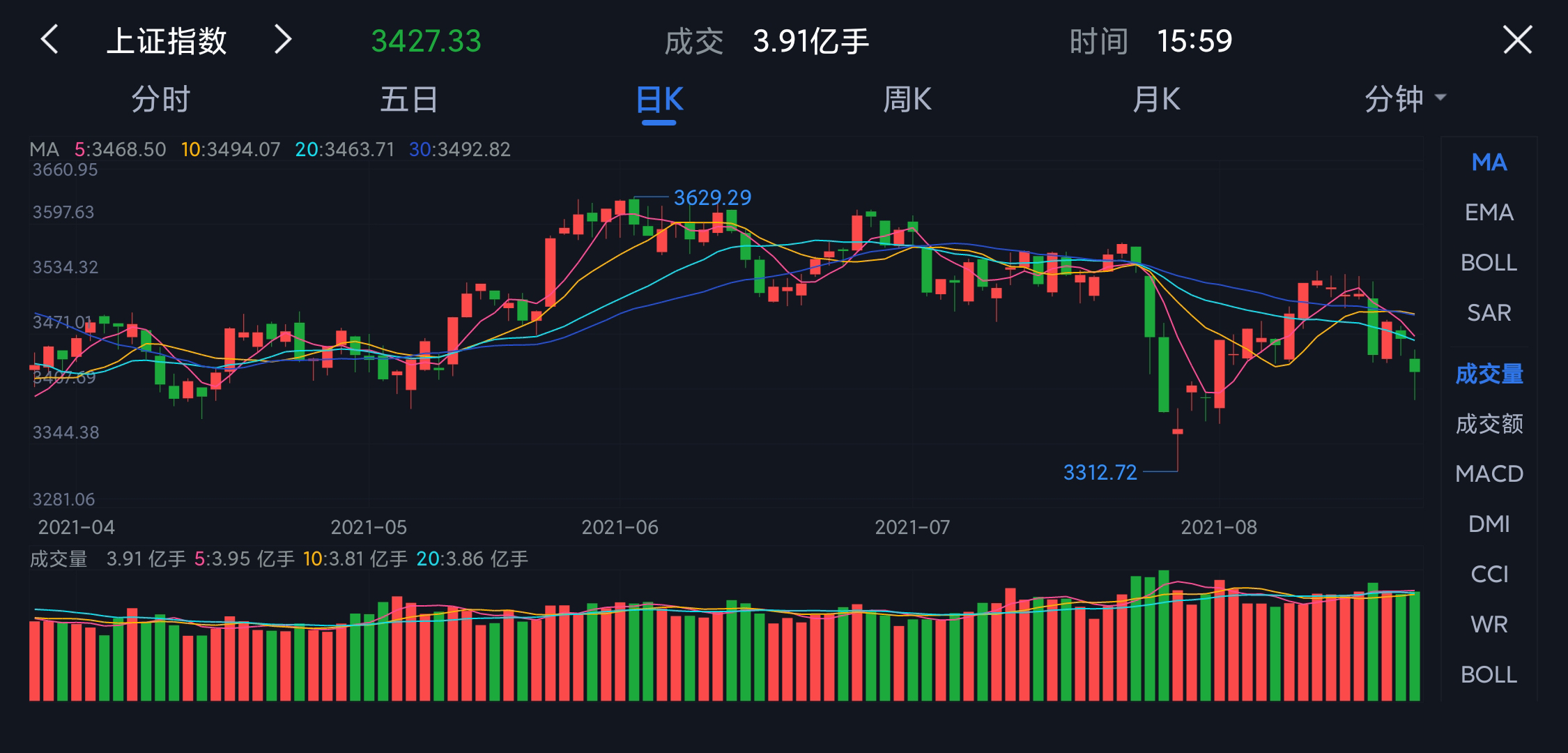Select the 成交额 sub-indicator
Viewport: 1568px width, 753px height.
pos(1489,424)
